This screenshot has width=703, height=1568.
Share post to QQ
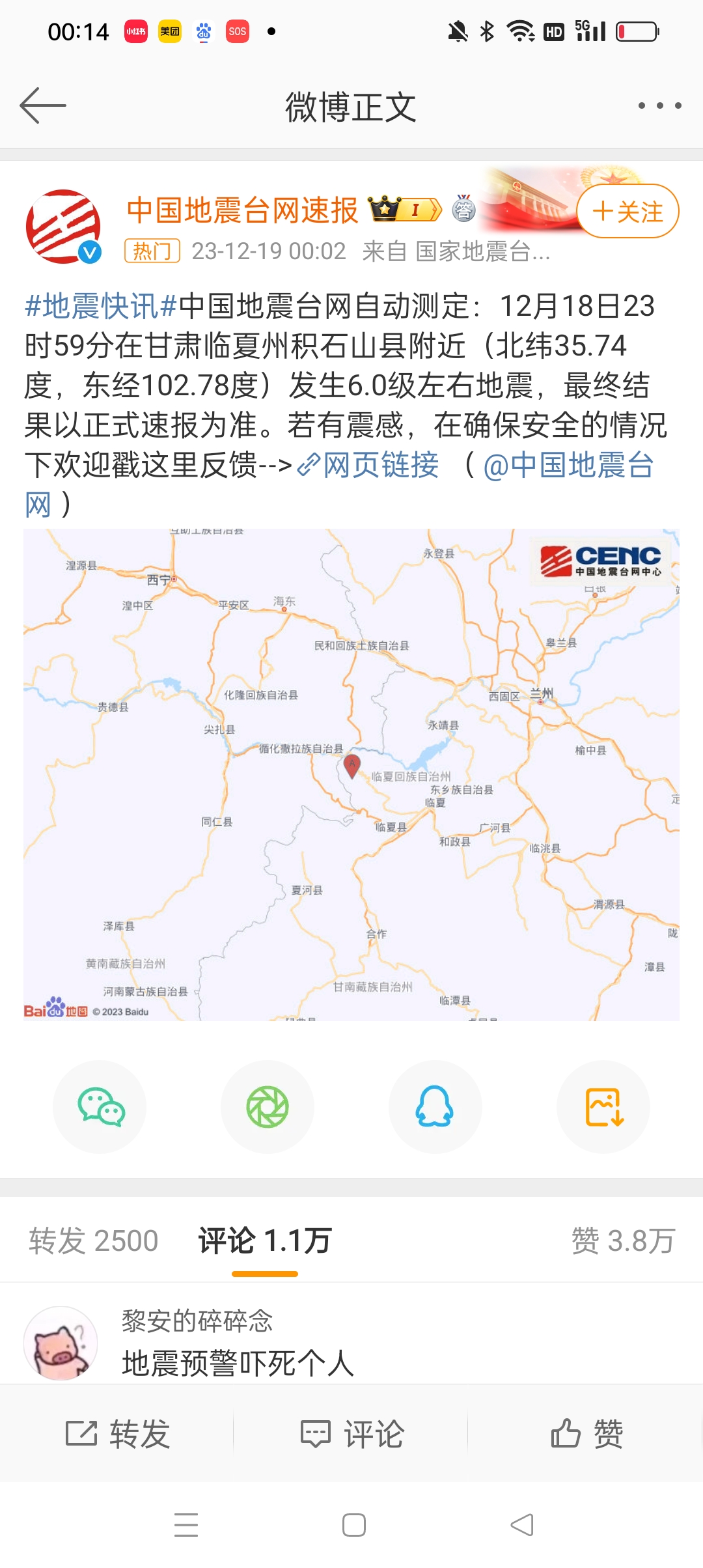tap(435, 1106)
